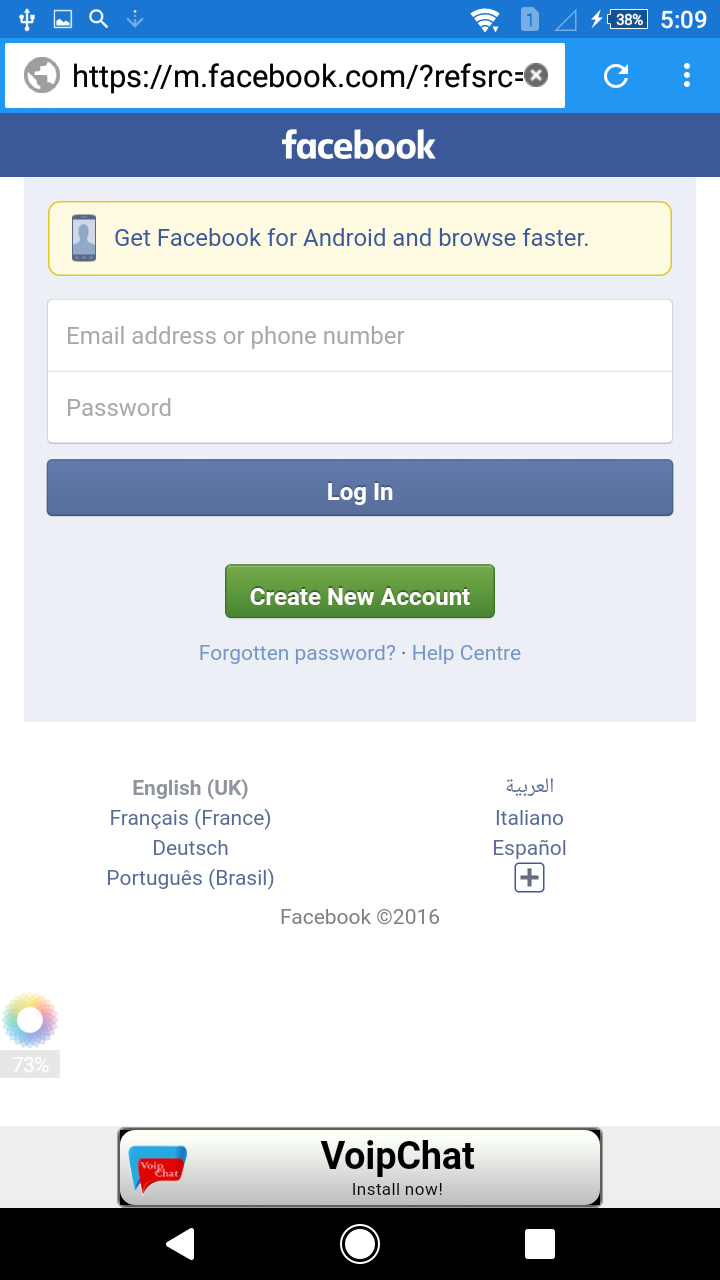Switch language to Español
Screen dimensions: 720x1280
pos(529,848)
